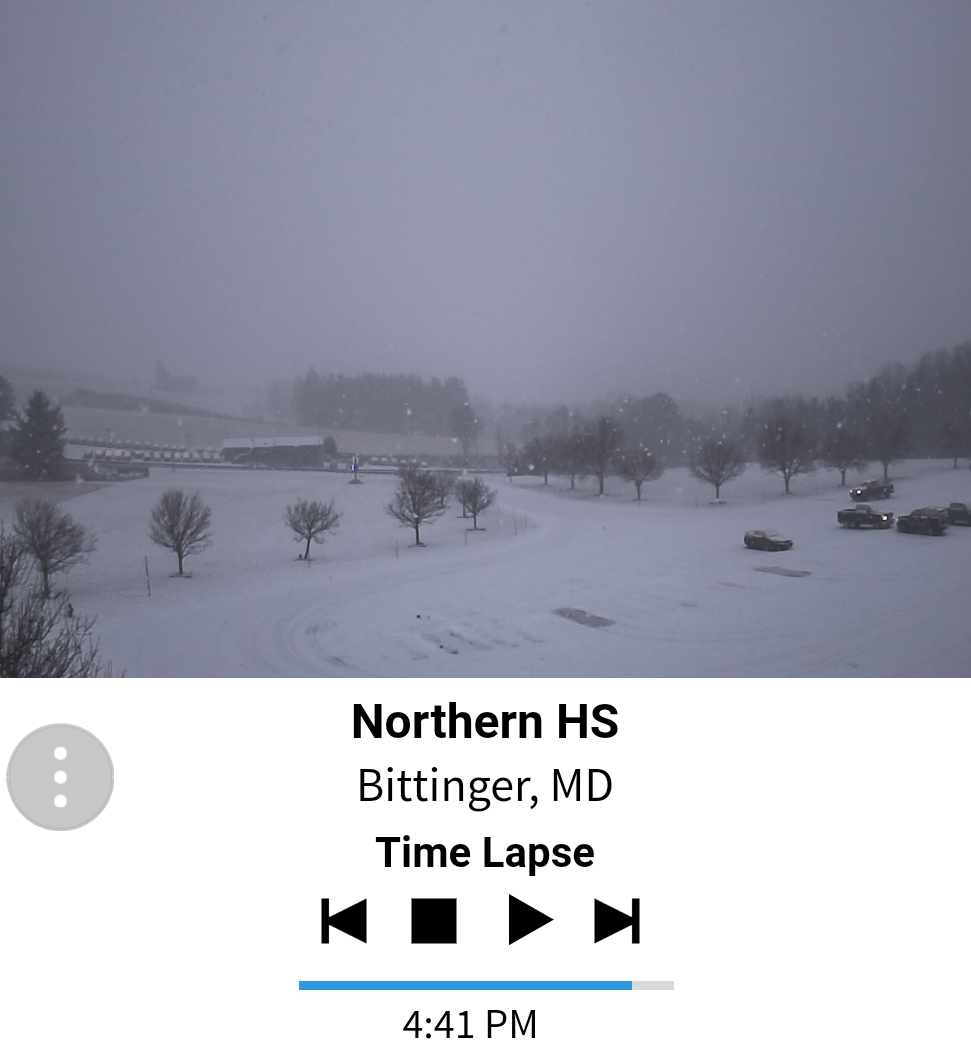Stop the time lapse playback
The width and height of the screenshot is (971, 1054).
click(x=434, y=920)
